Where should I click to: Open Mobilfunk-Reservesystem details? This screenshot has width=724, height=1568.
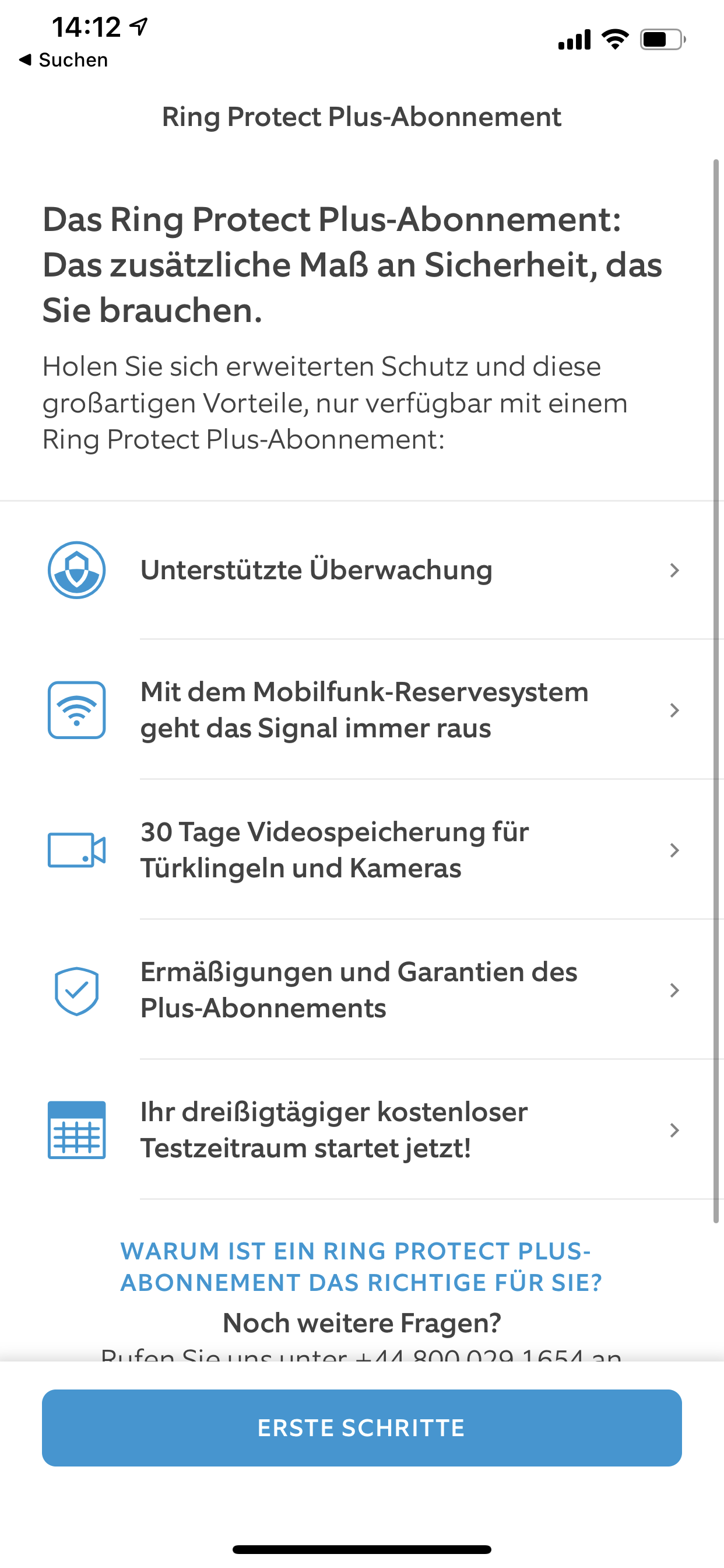pyautogui.click(x=362, y=710)
